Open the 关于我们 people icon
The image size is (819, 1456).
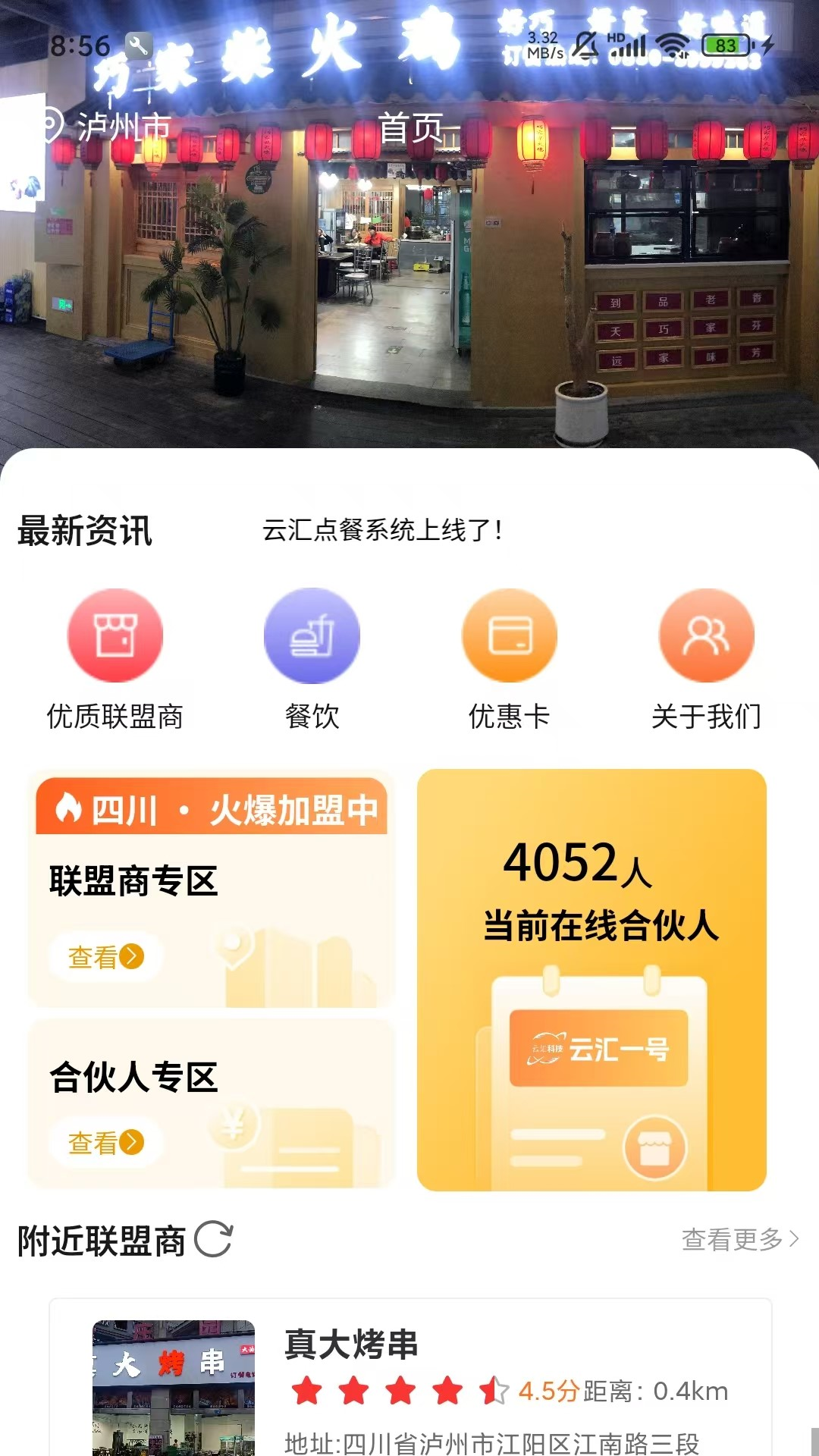click(x=707, y=635)
